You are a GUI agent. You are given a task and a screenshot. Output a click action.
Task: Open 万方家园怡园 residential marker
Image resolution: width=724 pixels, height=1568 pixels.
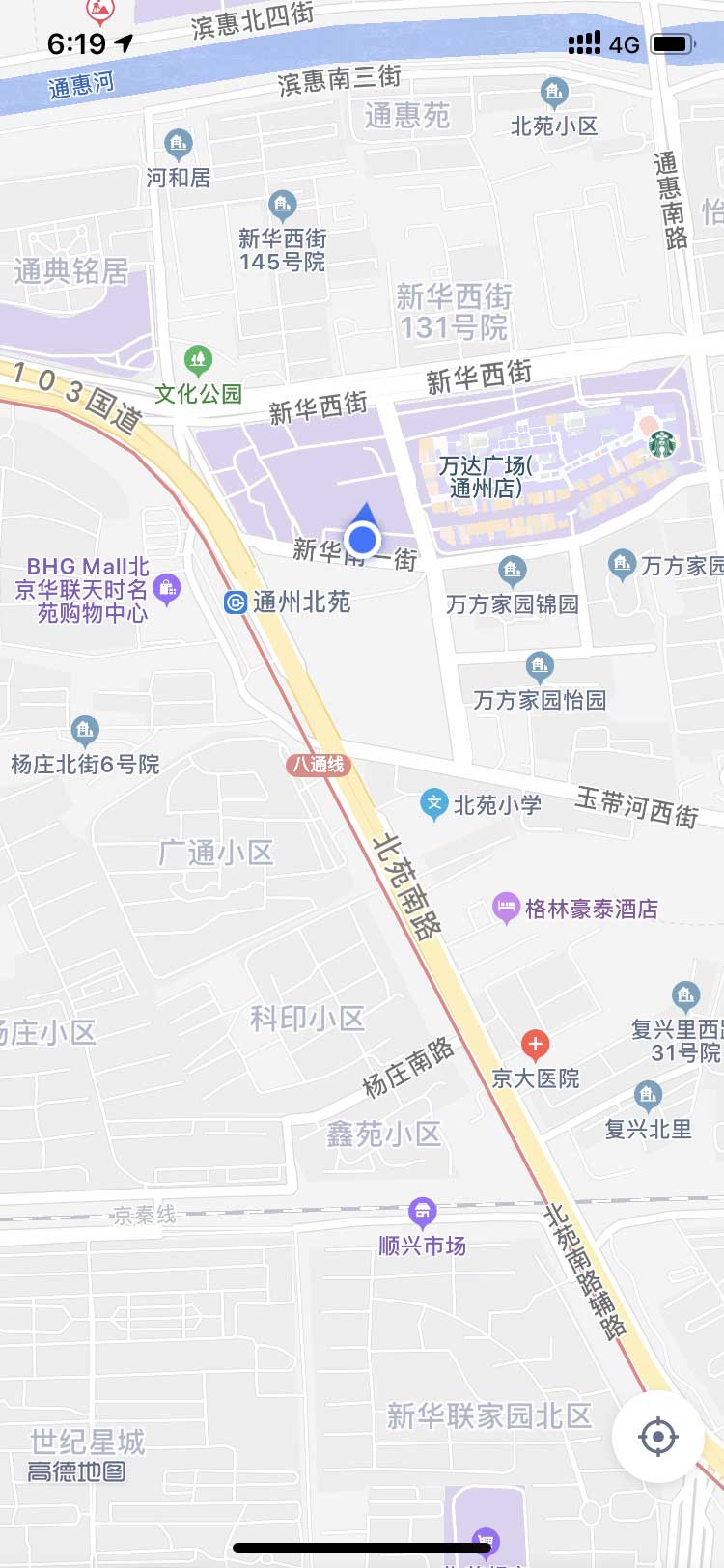click(540, 666)
